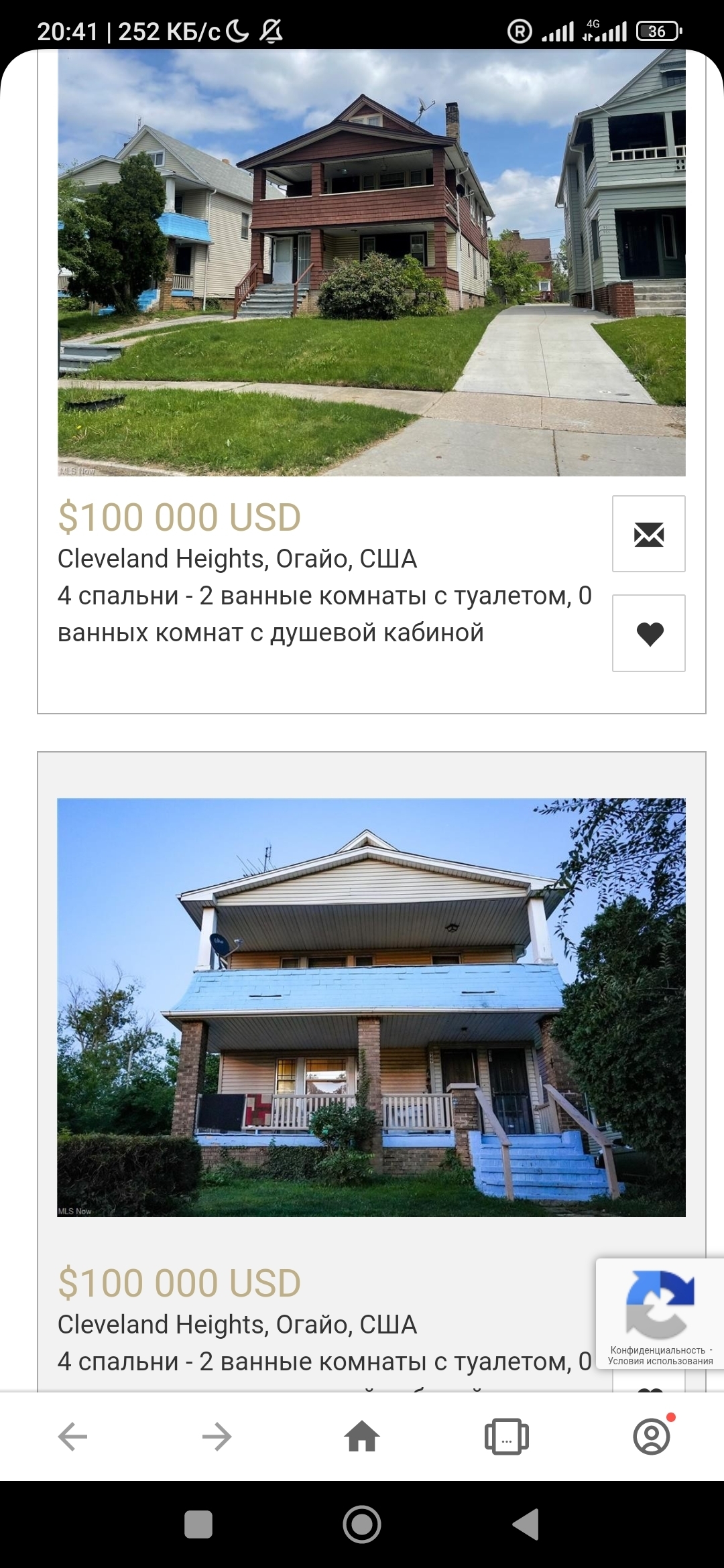
Task: Tap the system back triangle button
Action: pos(526,1524)
